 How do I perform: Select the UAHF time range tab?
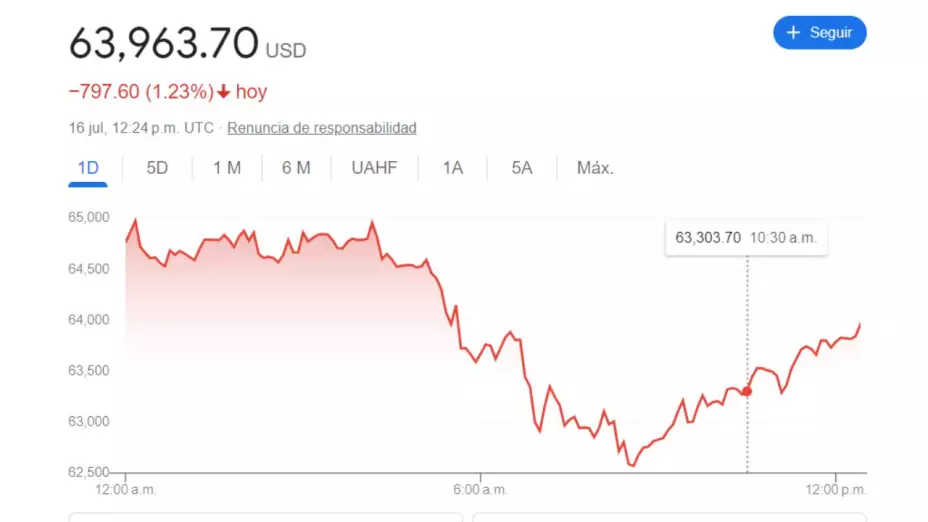(x=374, y=168)
